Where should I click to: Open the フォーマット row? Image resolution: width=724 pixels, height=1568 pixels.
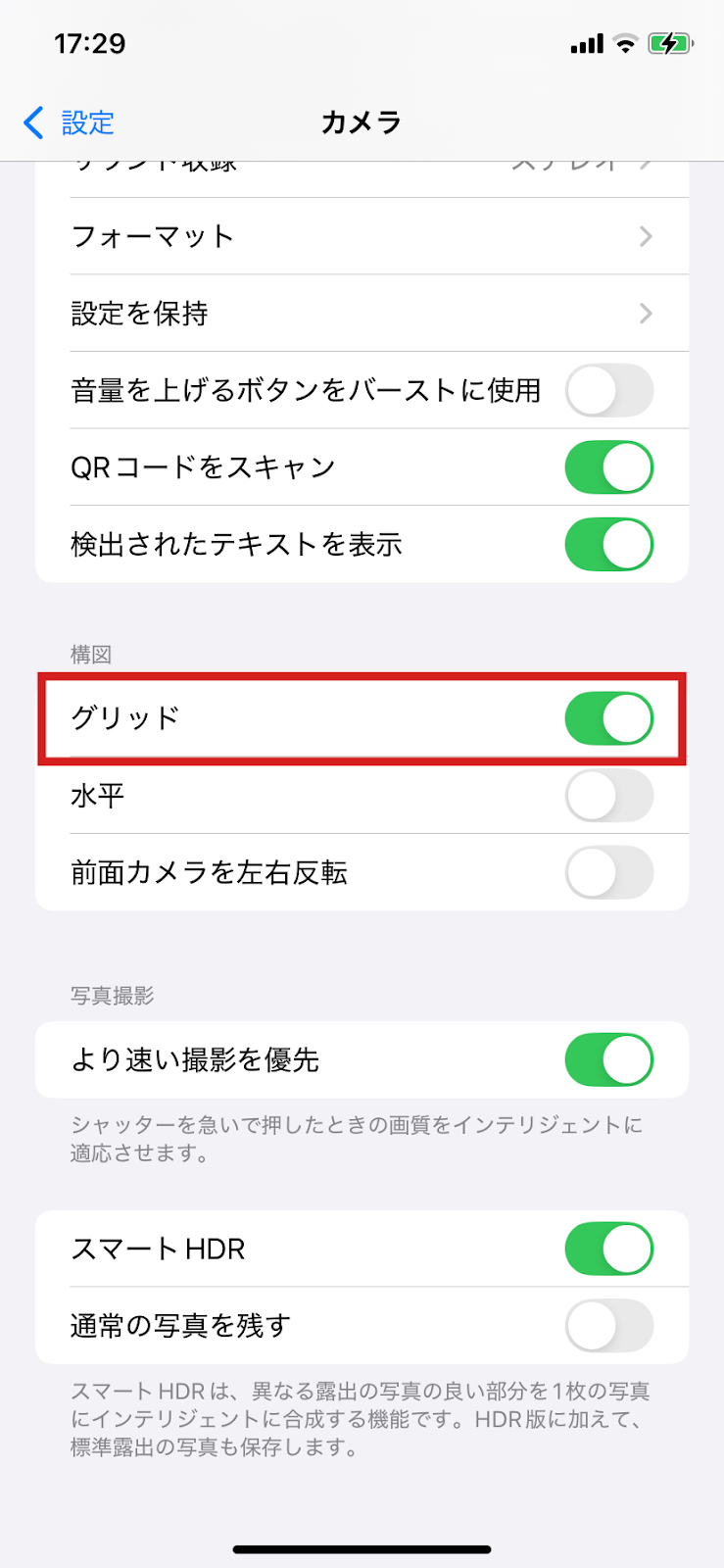[362, 236]
